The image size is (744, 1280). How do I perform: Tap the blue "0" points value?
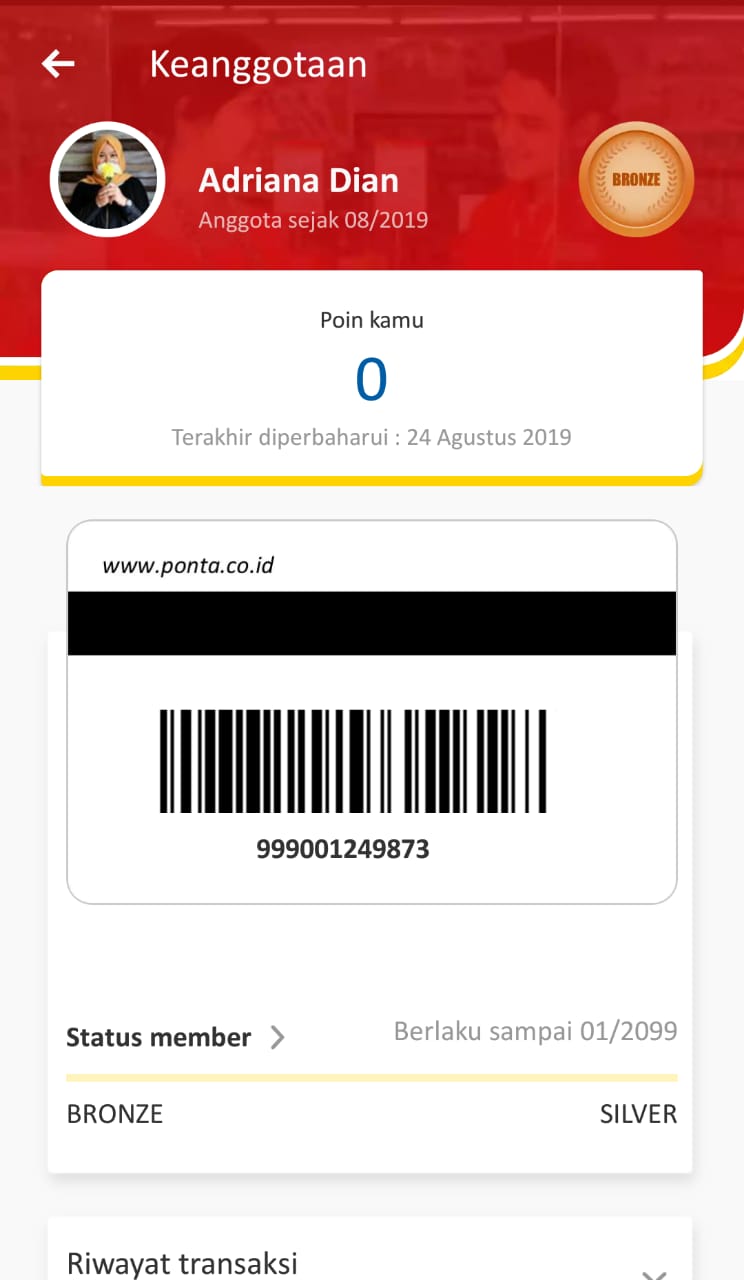[x=372, y=381]
